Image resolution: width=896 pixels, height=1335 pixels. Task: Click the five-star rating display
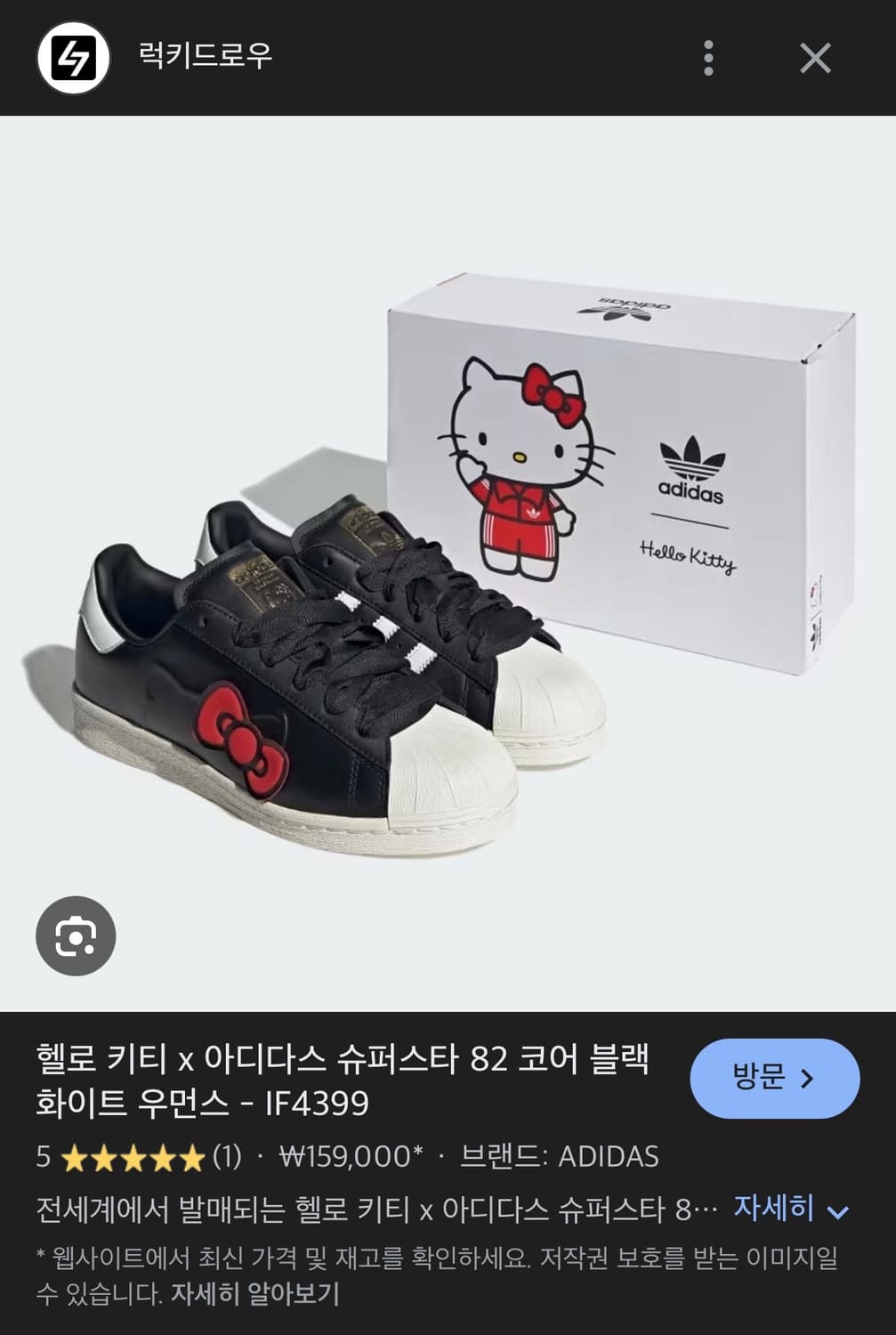[133, 1157]
